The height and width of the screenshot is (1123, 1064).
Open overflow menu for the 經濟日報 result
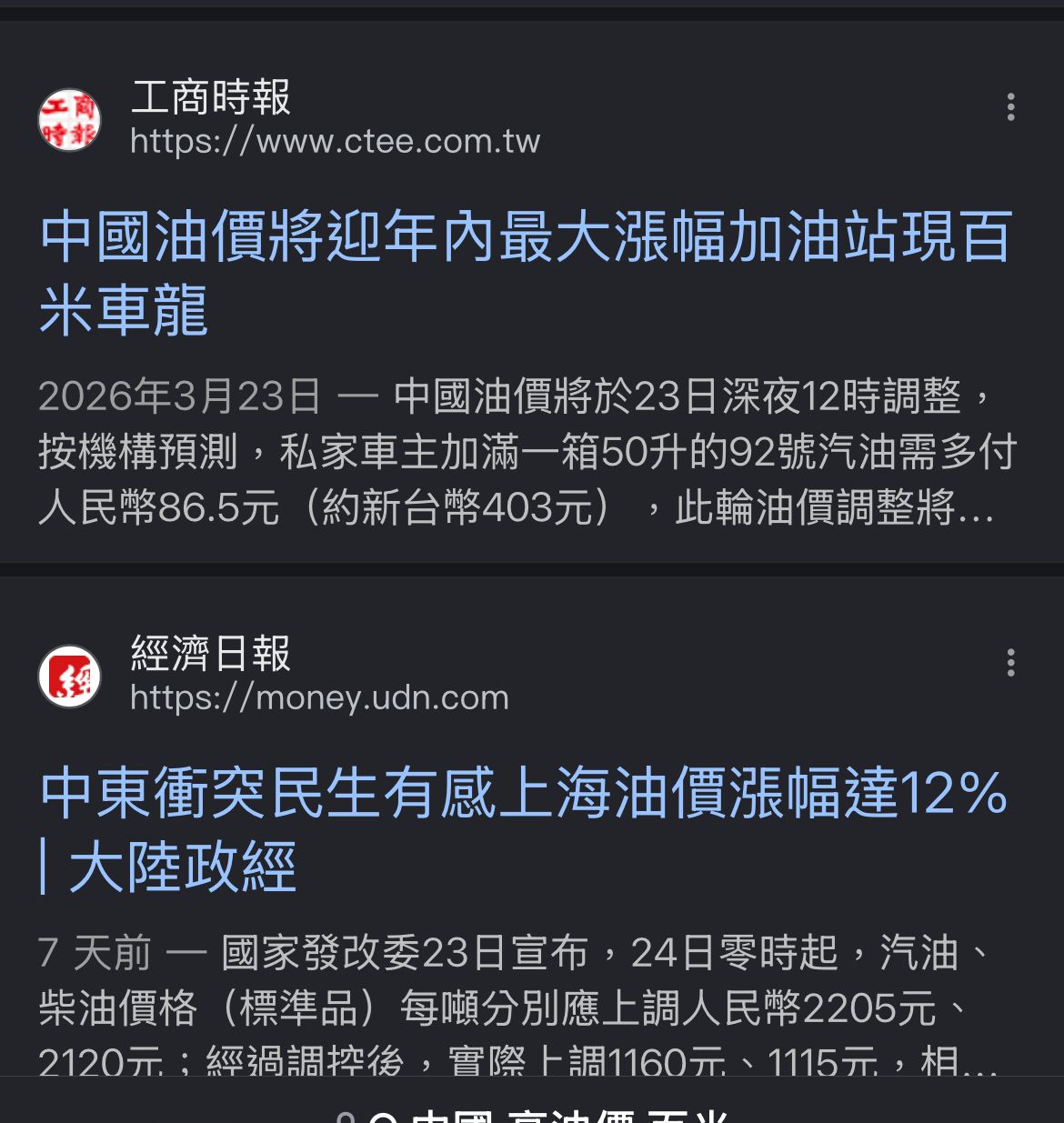(1010, 663)
